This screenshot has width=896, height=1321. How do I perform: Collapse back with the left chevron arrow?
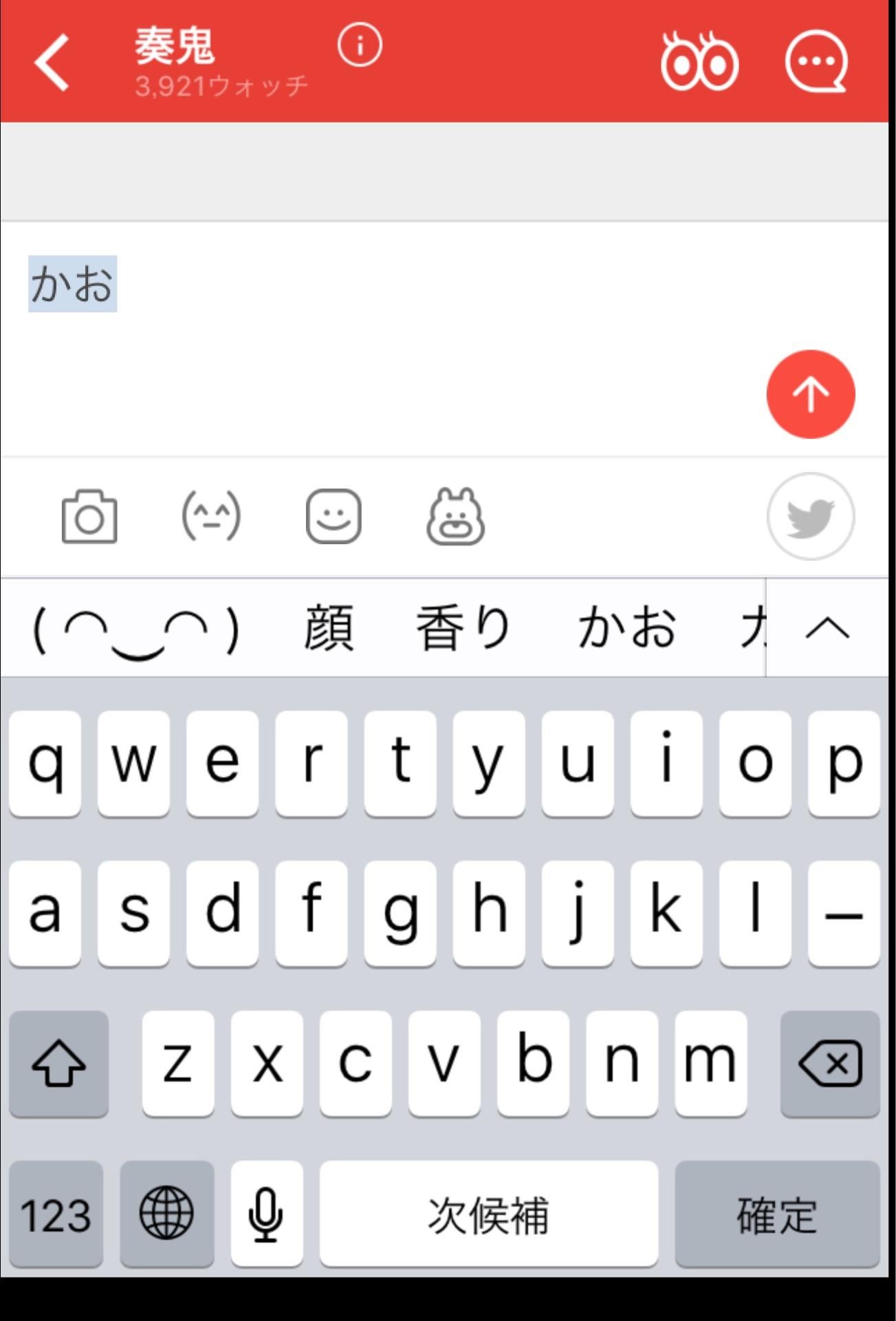[x=54, y=62]
